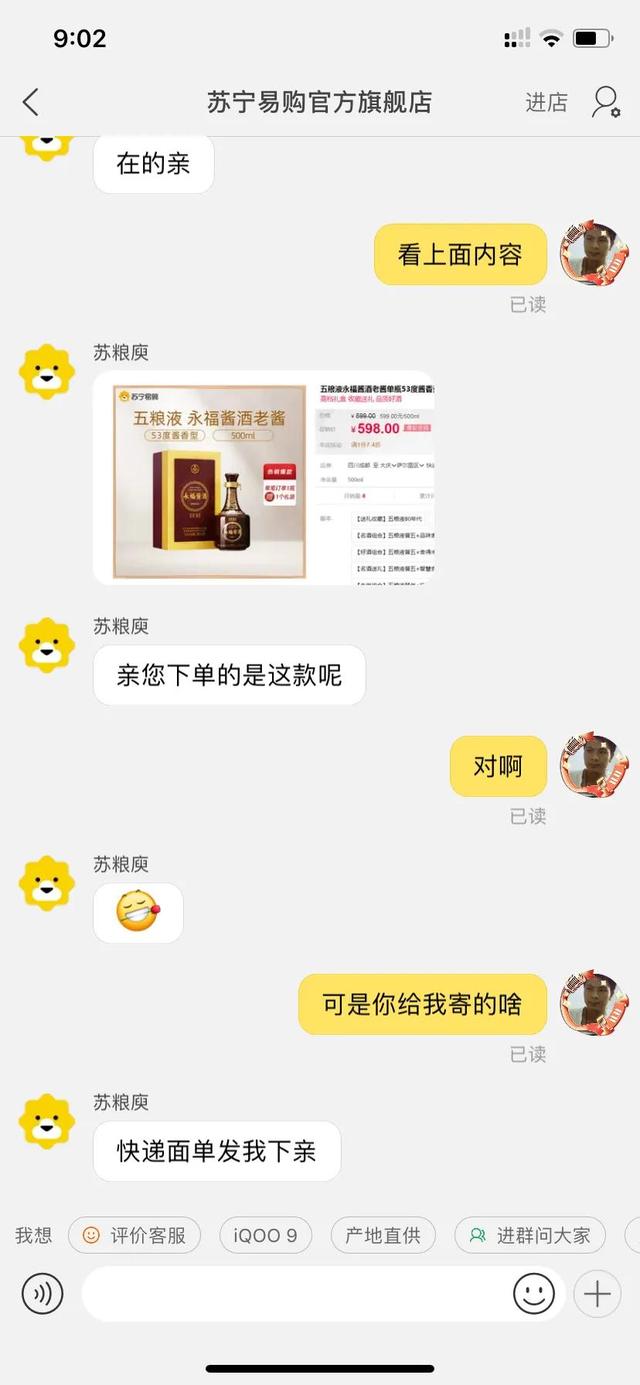Switch to voice input with the microphone icon
The height and width of the screenshot is (1385, 640).
[x=43, y=1294]
